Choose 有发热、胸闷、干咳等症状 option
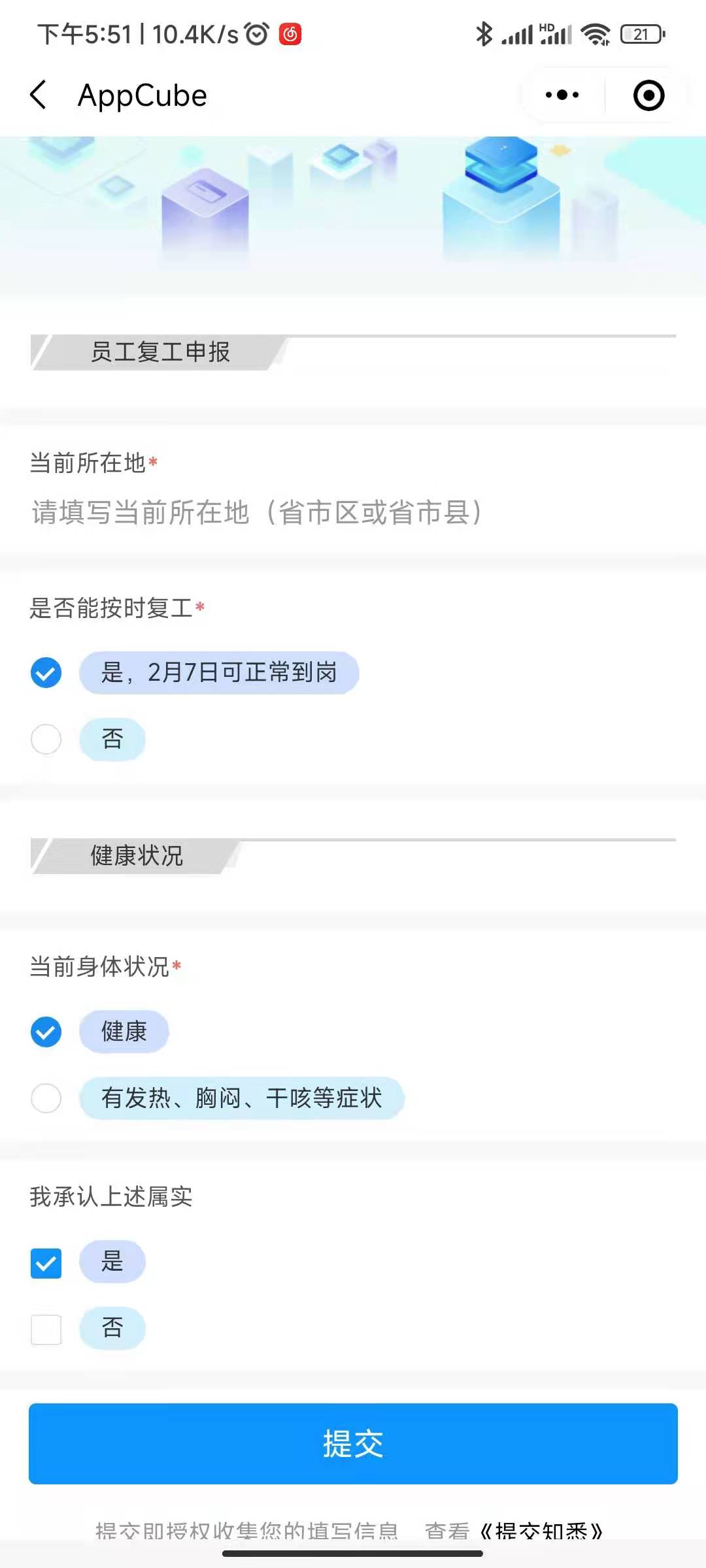Screen dimensions: 706x1568 46,1098
